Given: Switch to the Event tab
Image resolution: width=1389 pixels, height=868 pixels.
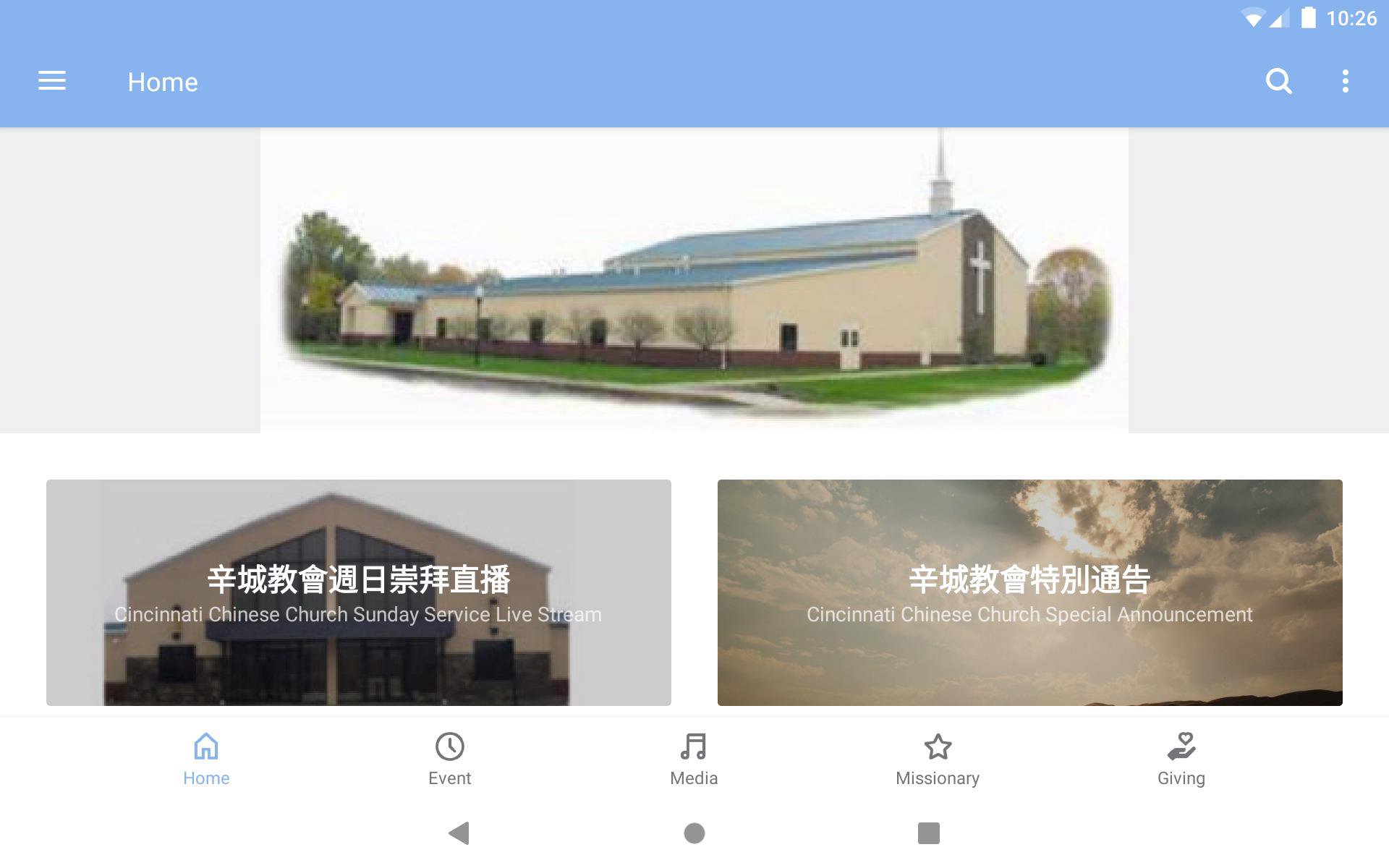Looking at the screenshot, I should pyautogui.click(x=449, y=759).
